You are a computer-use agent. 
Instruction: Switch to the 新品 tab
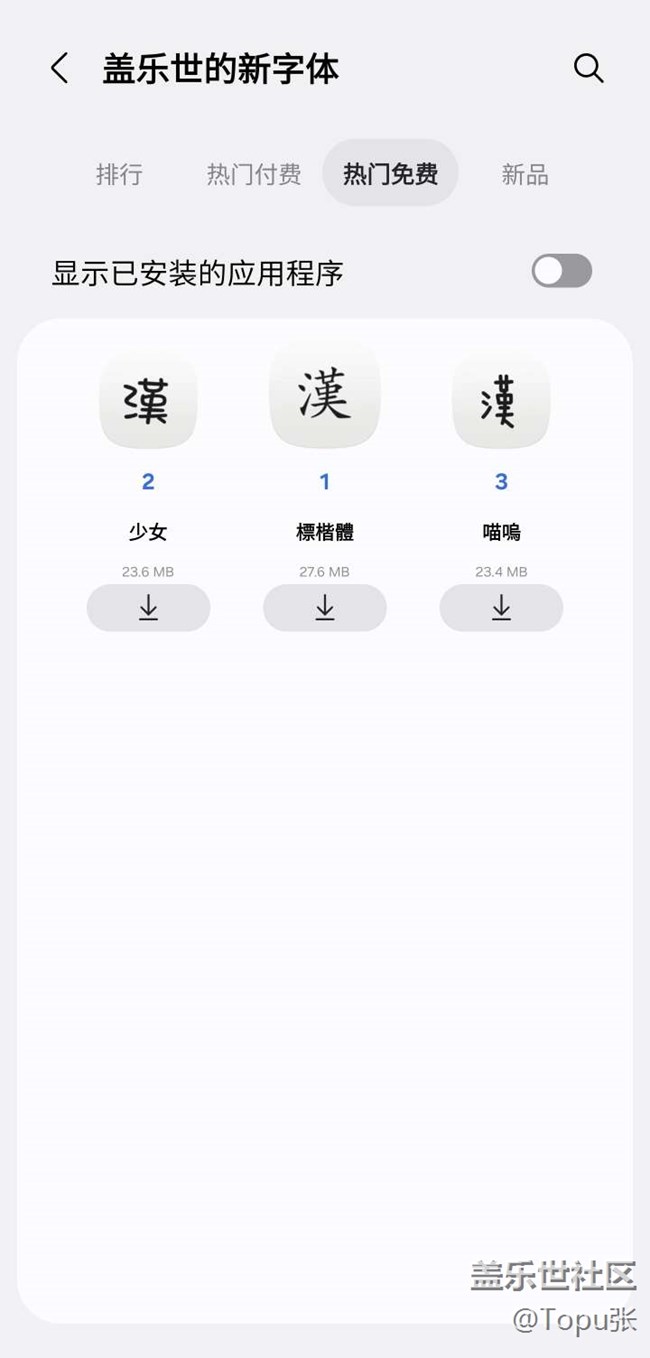pyautogui.click(x=525, y=175)
